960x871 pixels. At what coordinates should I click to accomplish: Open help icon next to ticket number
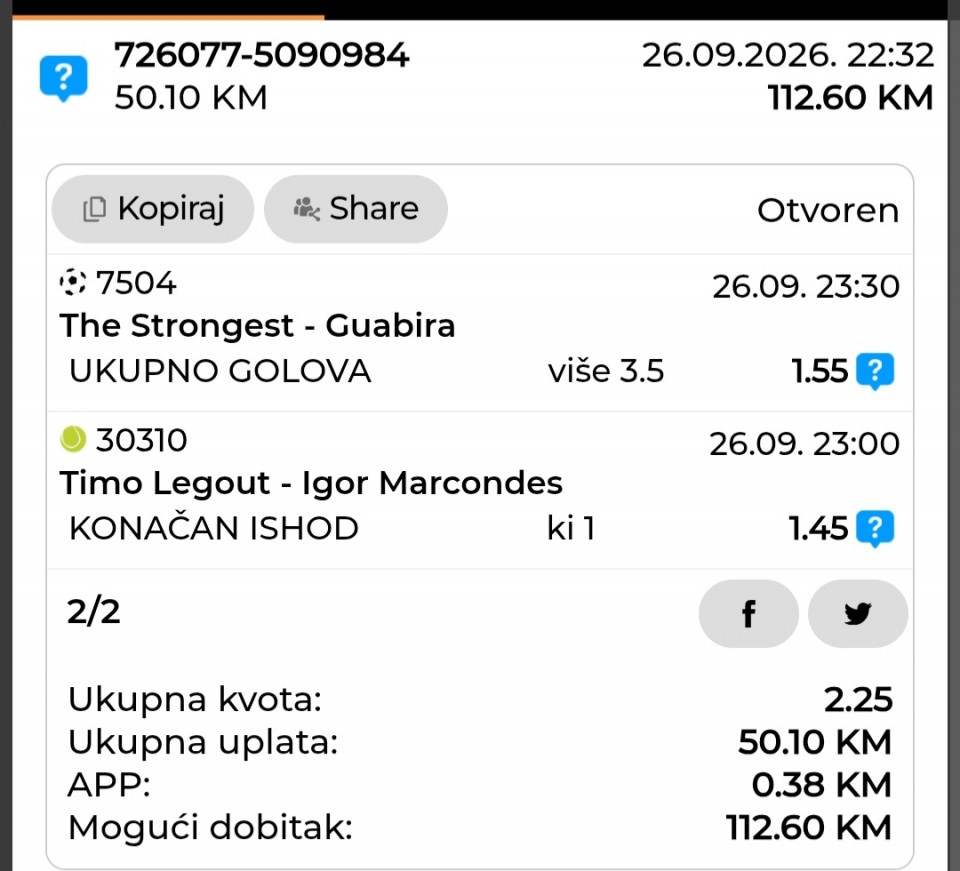[64, 78]
